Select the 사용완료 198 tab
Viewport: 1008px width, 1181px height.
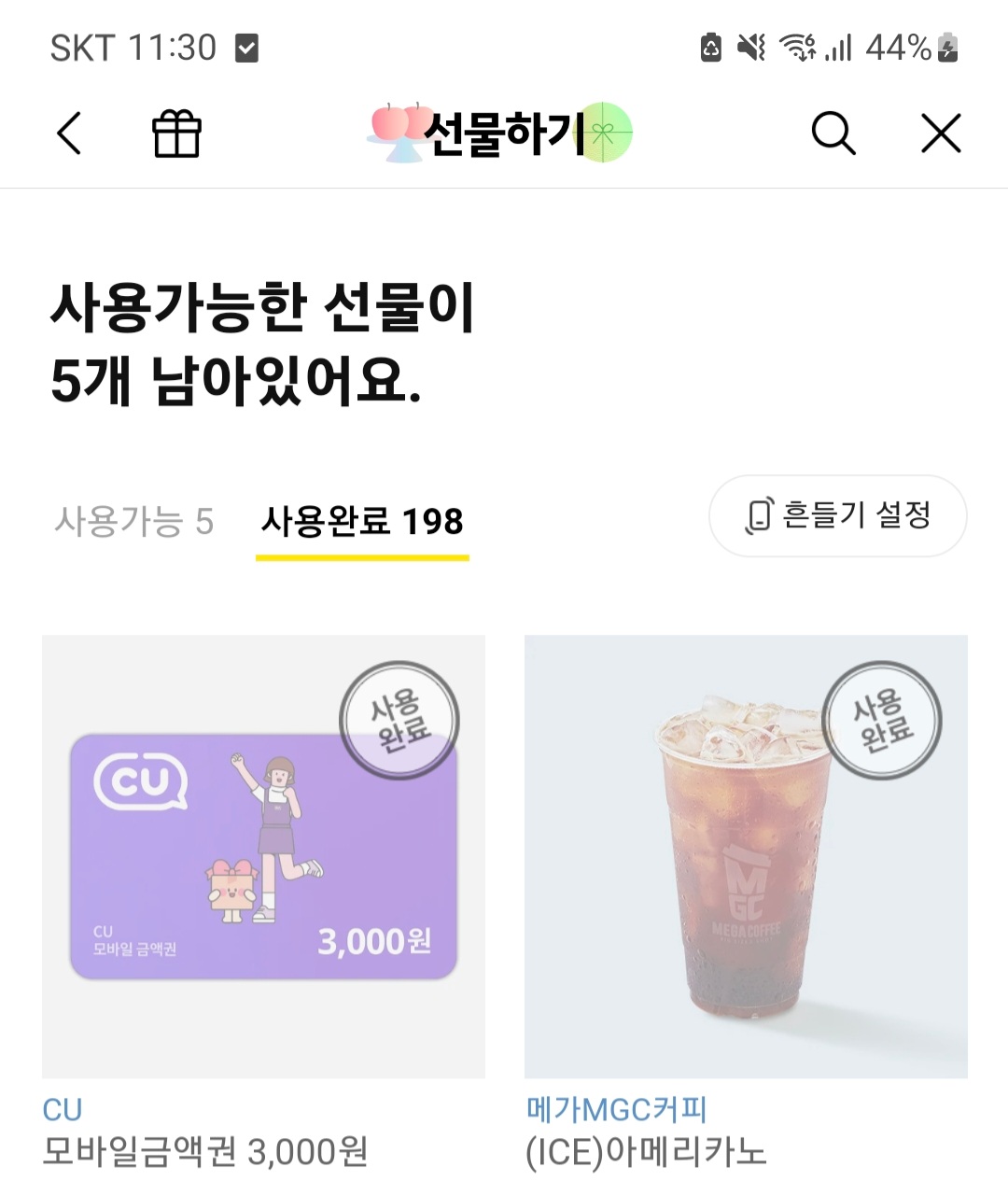pos(362,521)
